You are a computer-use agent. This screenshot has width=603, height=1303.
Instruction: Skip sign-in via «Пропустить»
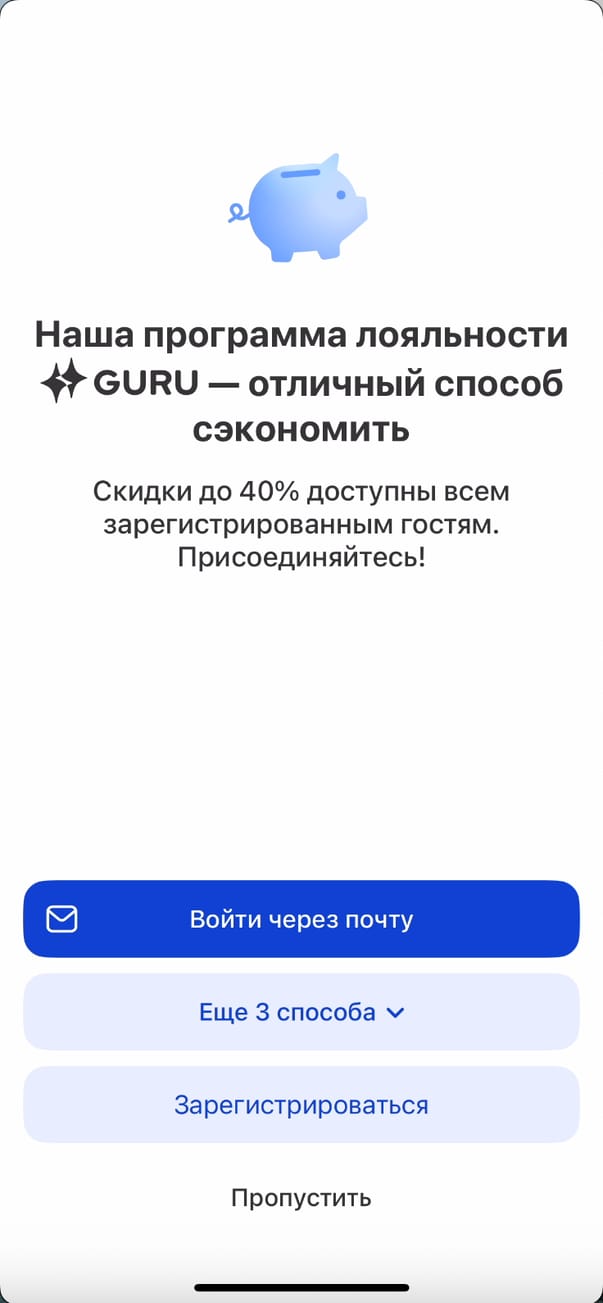pyautogui.click(x=301, y=1197)
